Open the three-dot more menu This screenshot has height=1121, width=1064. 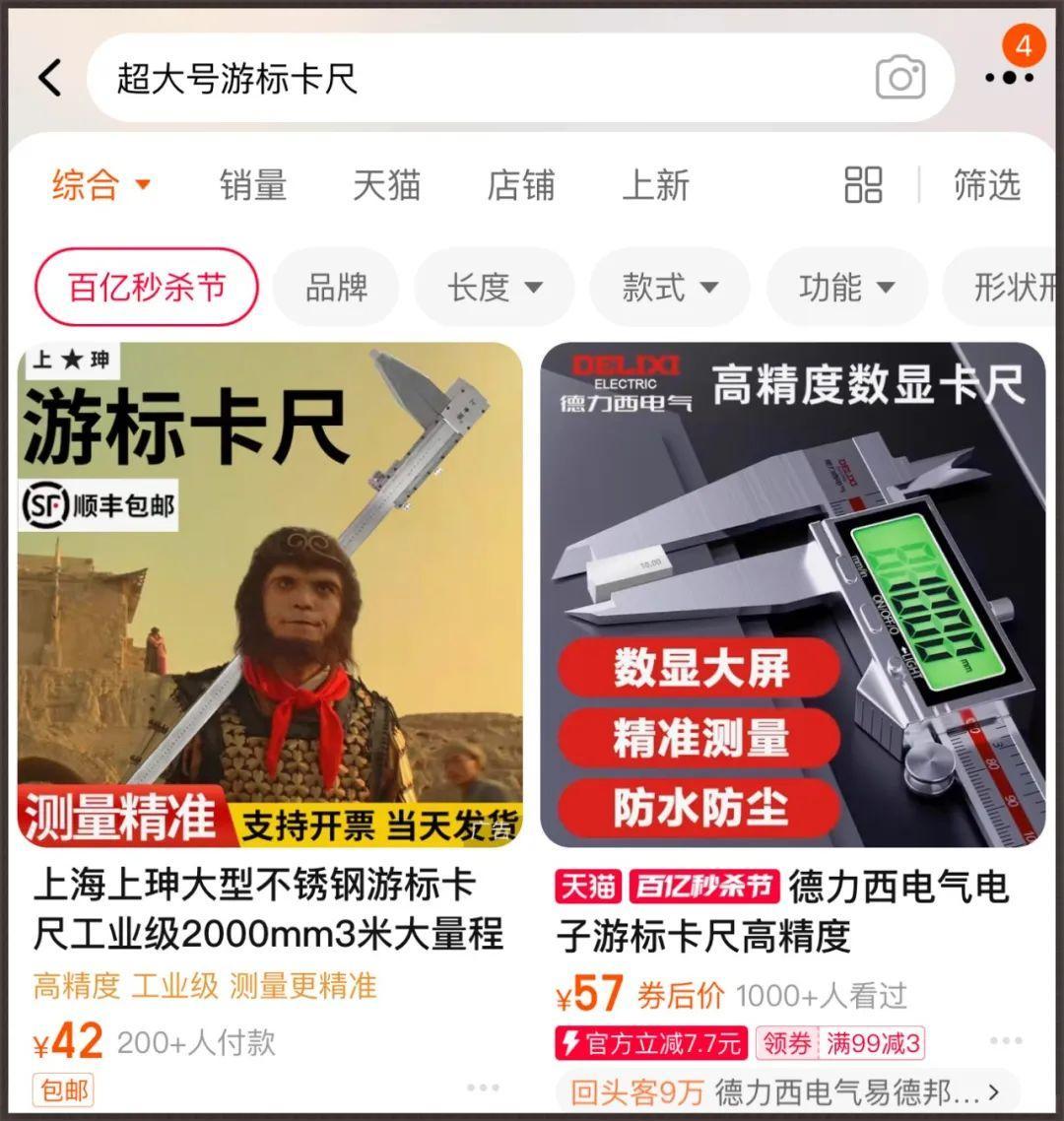[x=1009, y=78]
